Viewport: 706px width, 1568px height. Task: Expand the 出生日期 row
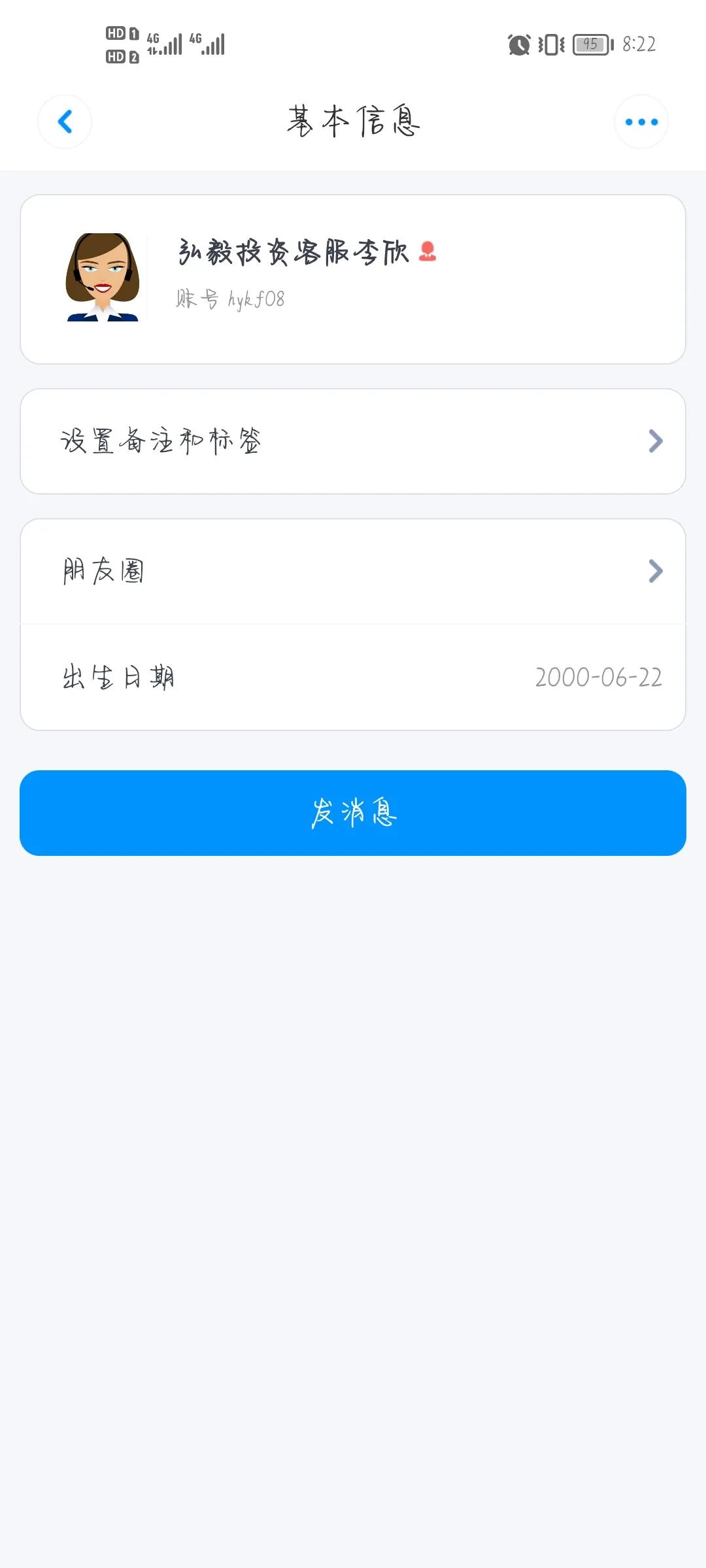pos(353,678)
